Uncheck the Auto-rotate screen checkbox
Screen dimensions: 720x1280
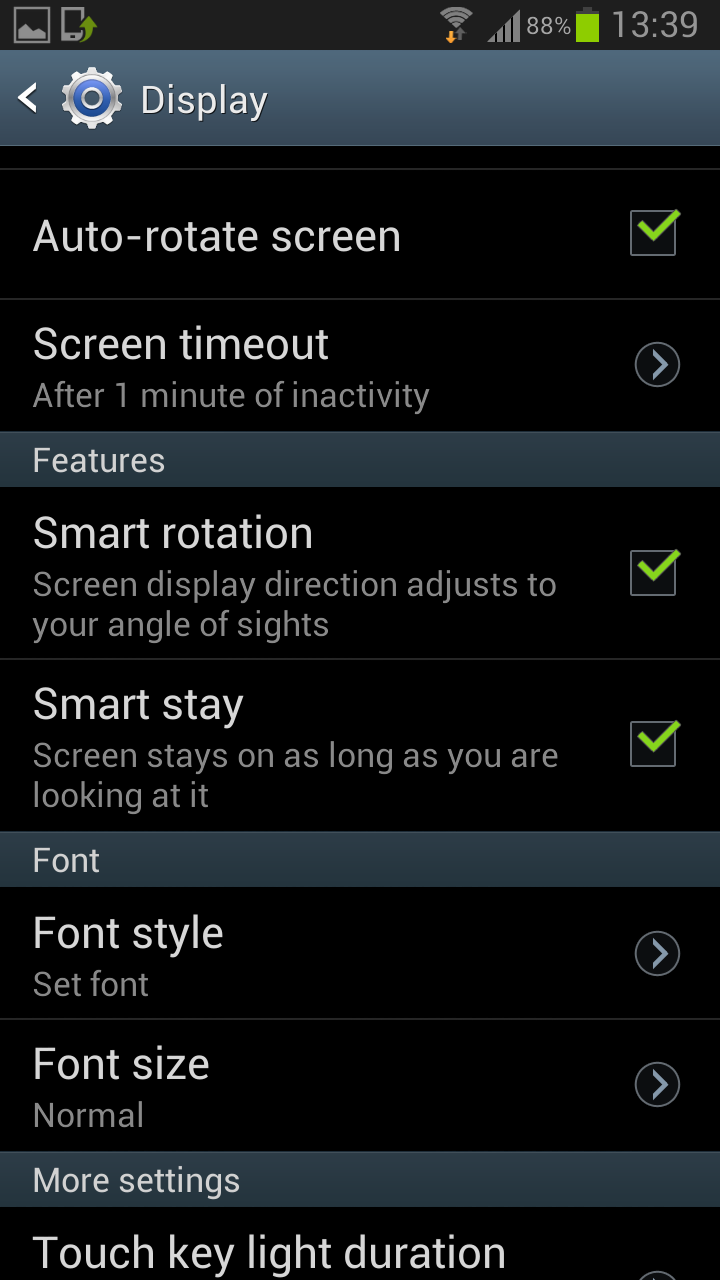(x=654, y=234)
